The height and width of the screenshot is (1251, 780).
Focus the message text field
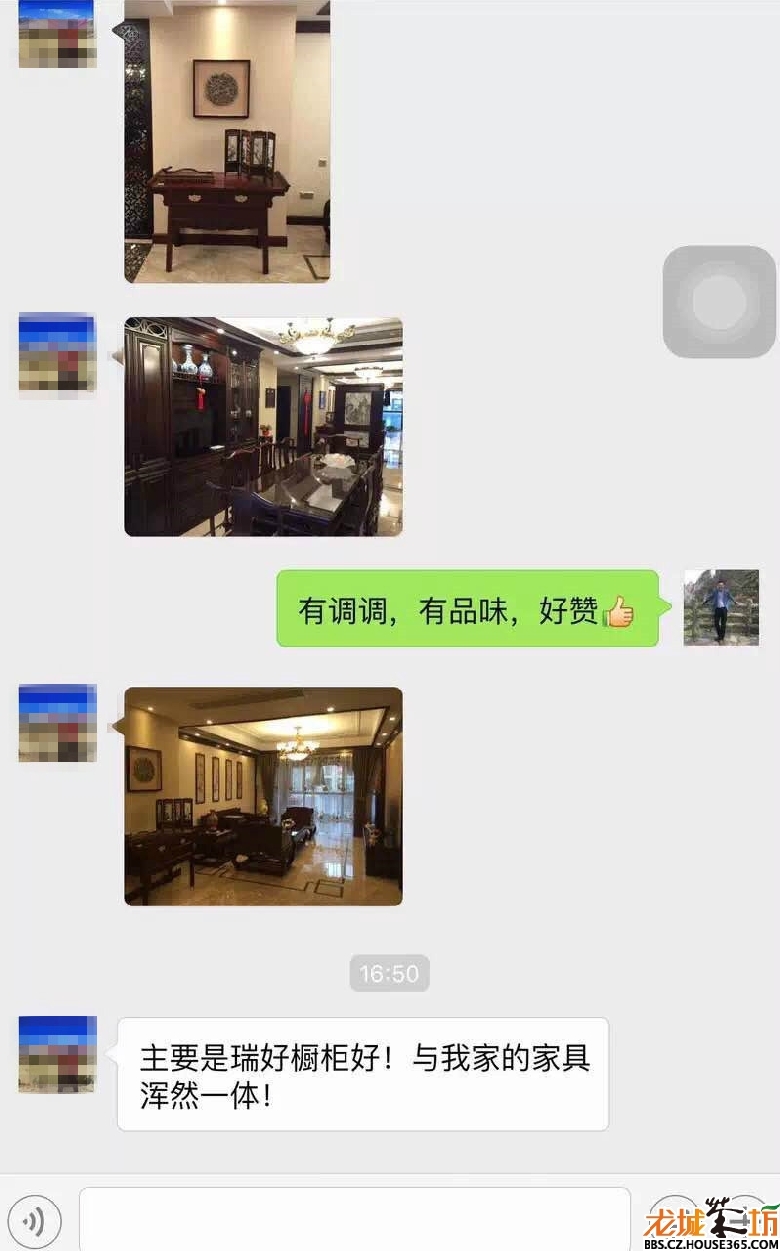[355, 1219]
